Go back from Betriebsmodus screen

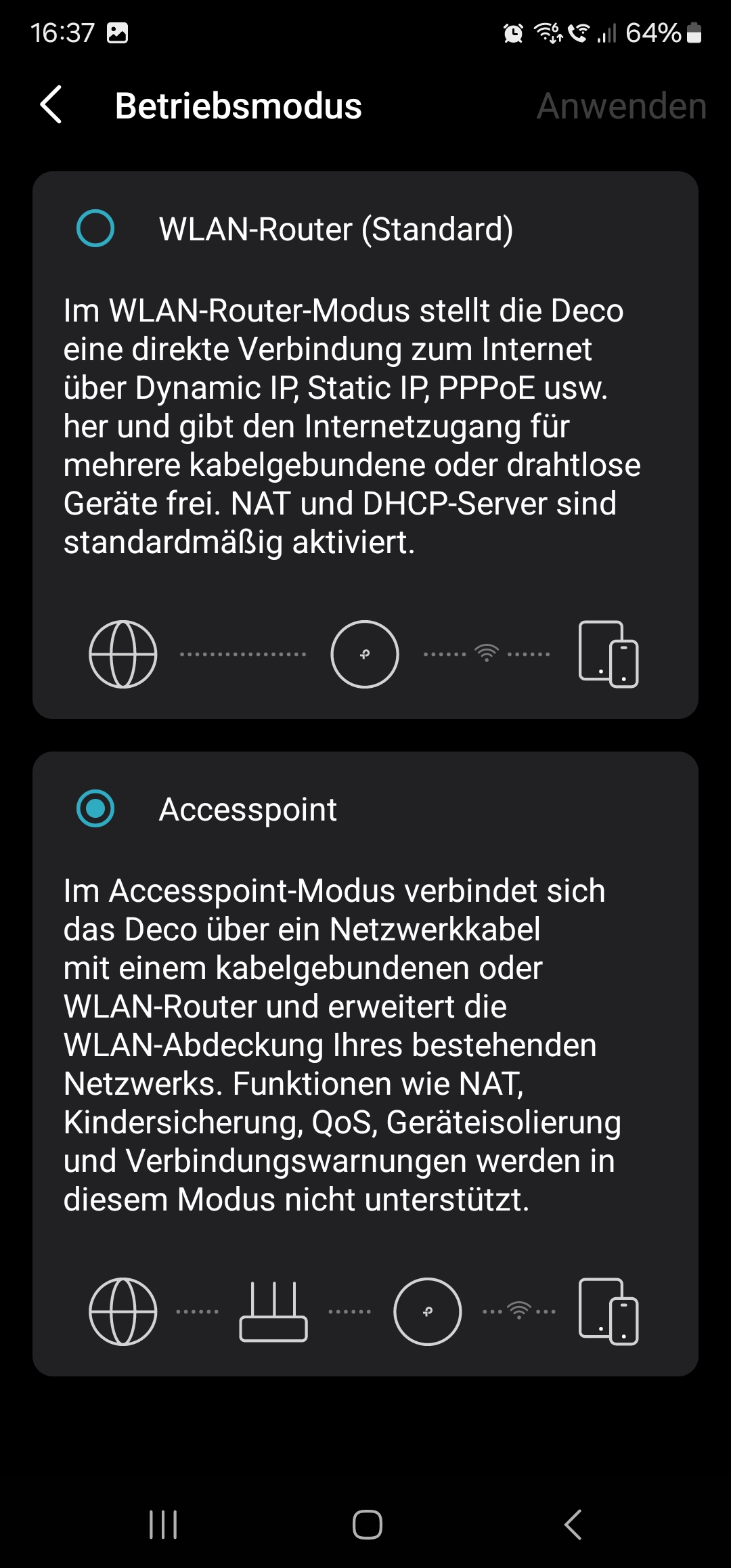point(51,105)
